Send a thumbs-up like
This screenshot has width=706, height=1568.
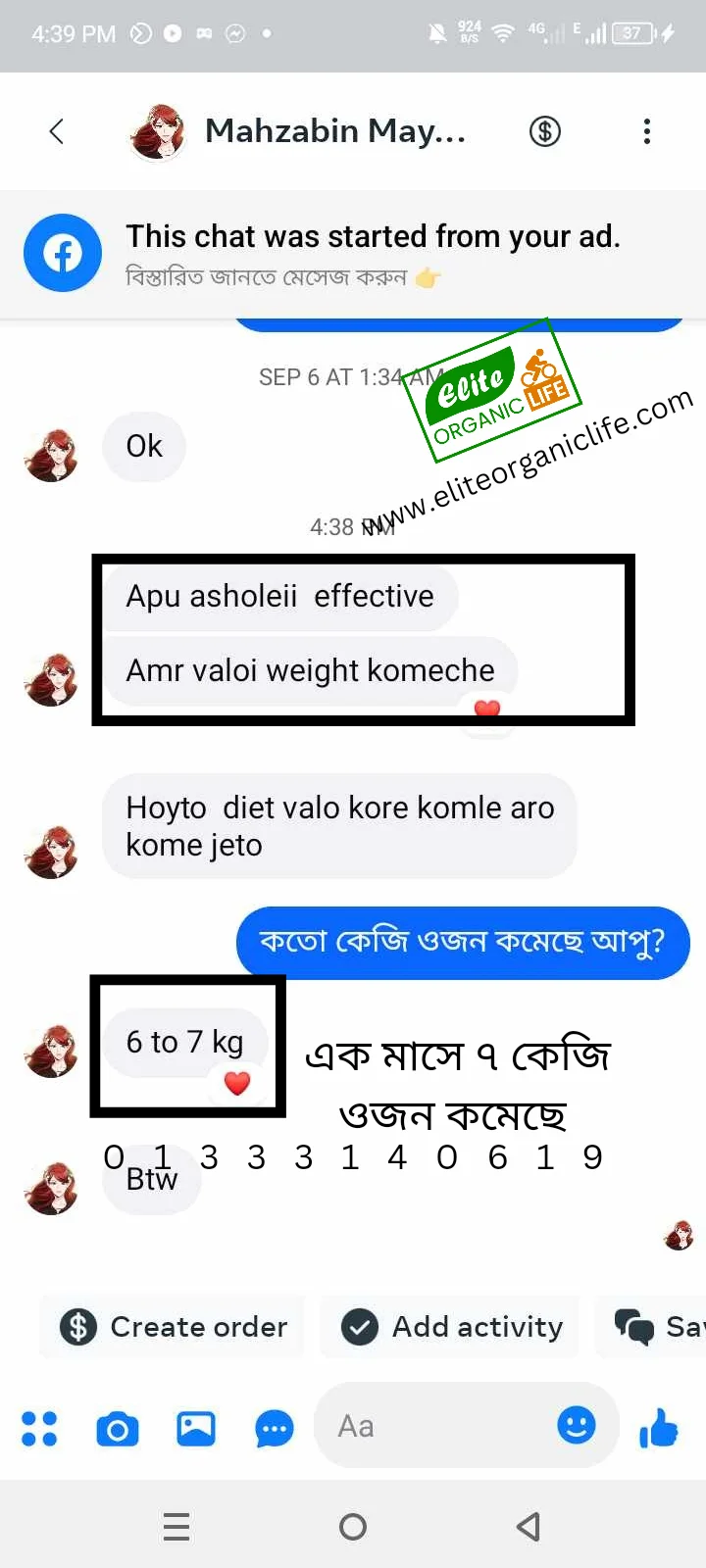(x=659, y=1428)
